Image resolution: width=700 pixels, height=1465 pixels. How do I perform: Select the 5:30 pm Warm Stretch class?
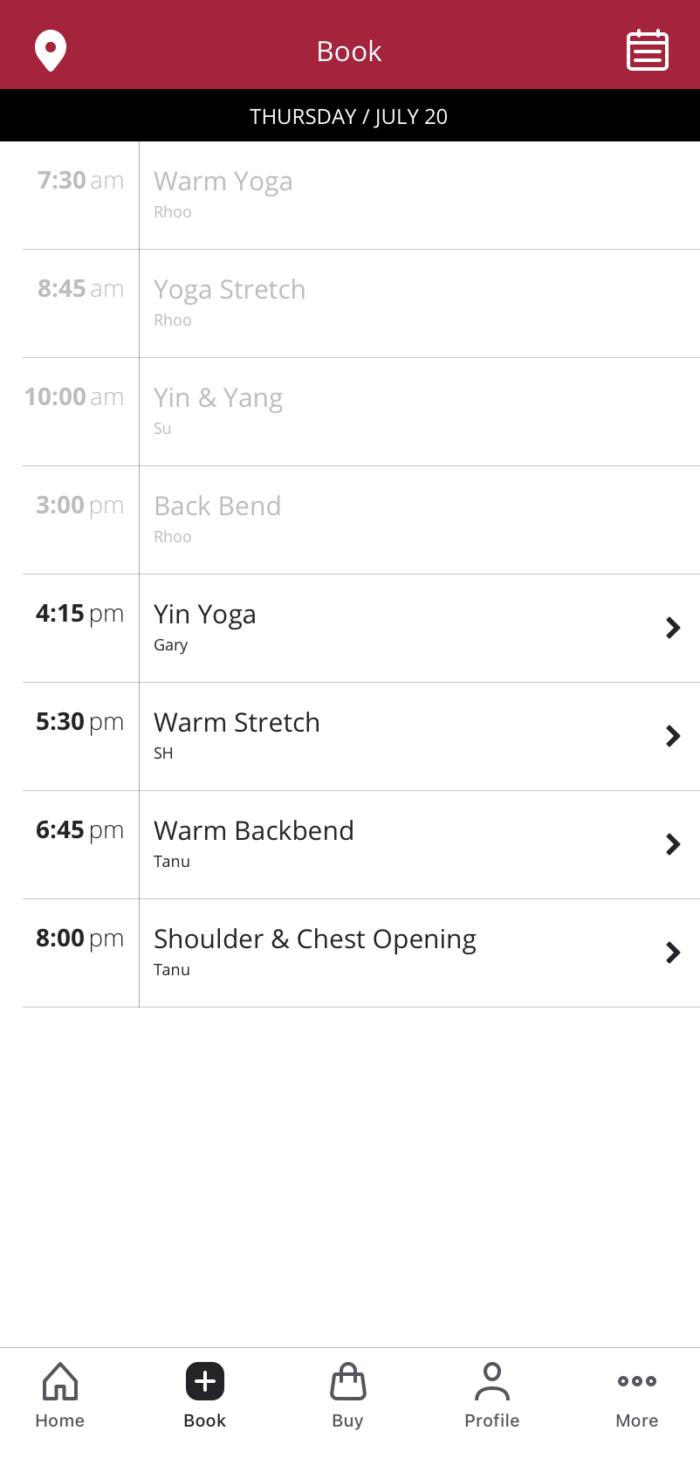click(361, 736)
